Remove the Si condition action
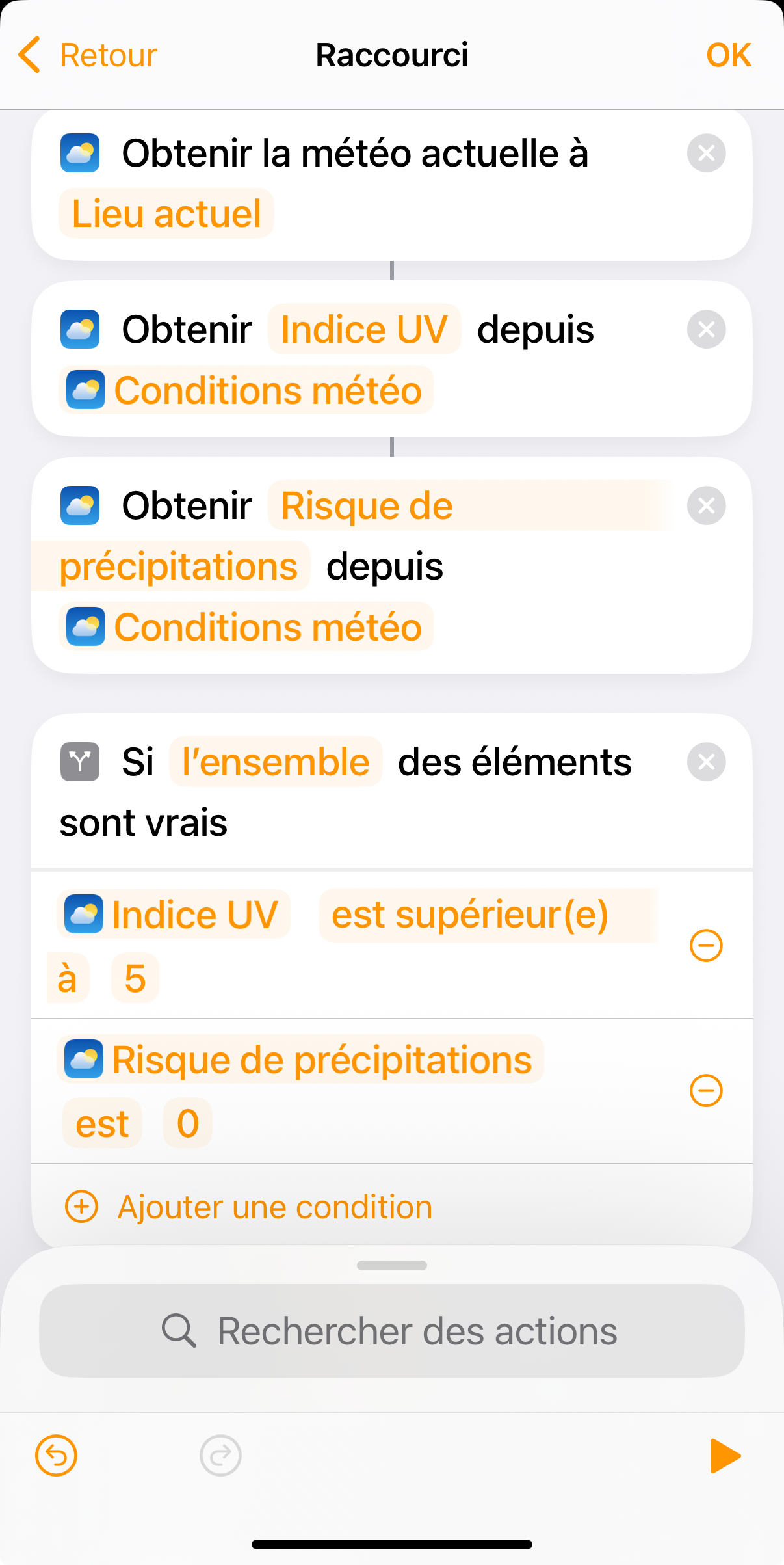Screen dimensions: 784x1565 (706, 762)
